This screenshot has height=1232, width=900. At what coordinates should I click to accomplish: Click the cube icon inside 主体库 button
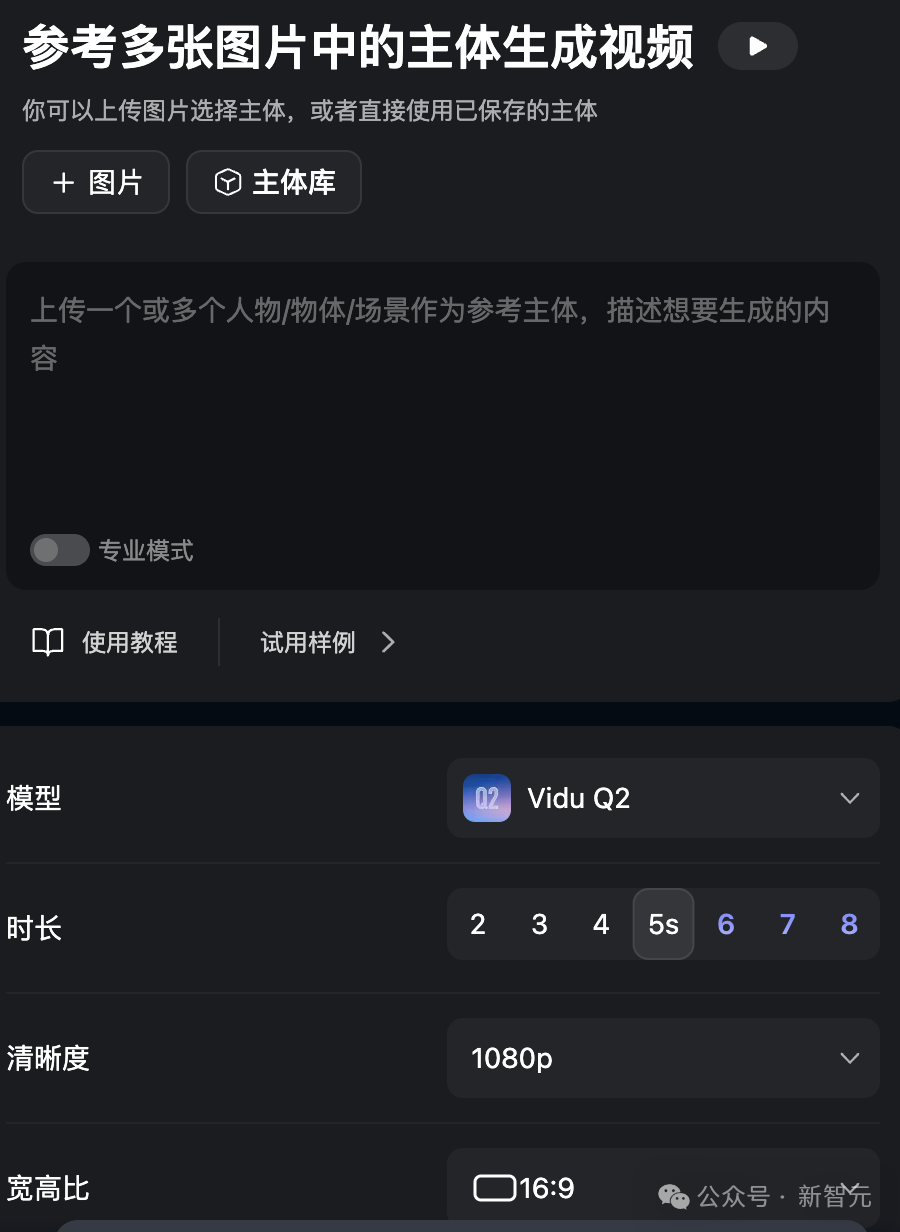(228, 182)
